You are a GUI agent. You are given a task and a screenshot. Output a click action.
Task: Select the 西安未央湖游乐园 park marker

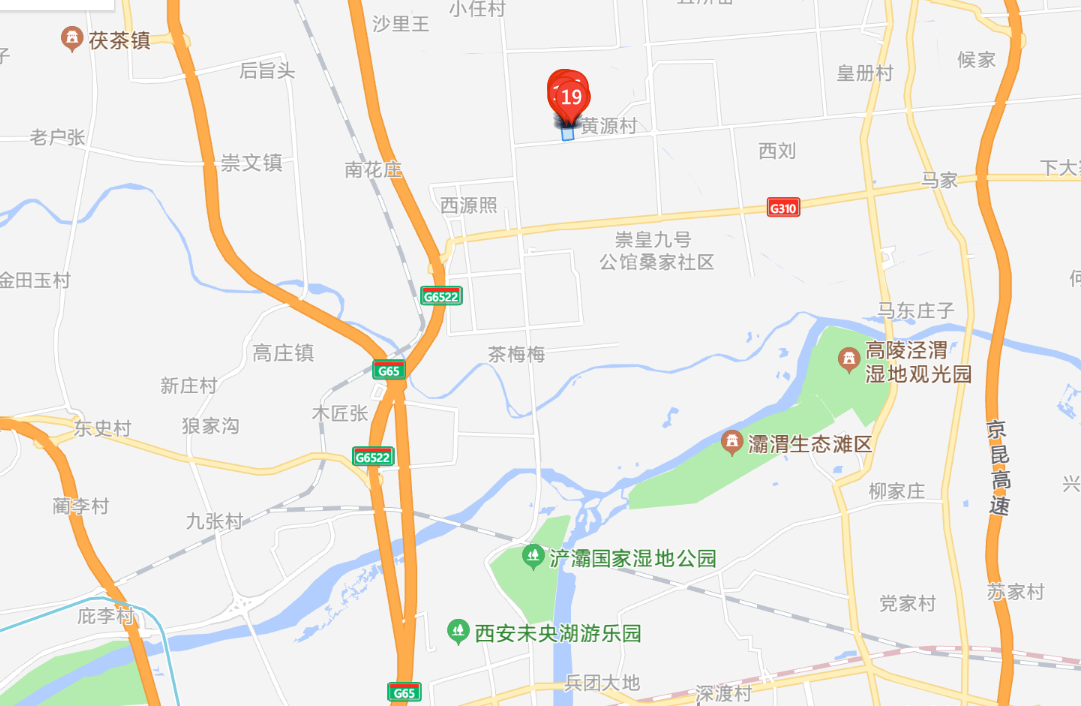click(458, 632)
